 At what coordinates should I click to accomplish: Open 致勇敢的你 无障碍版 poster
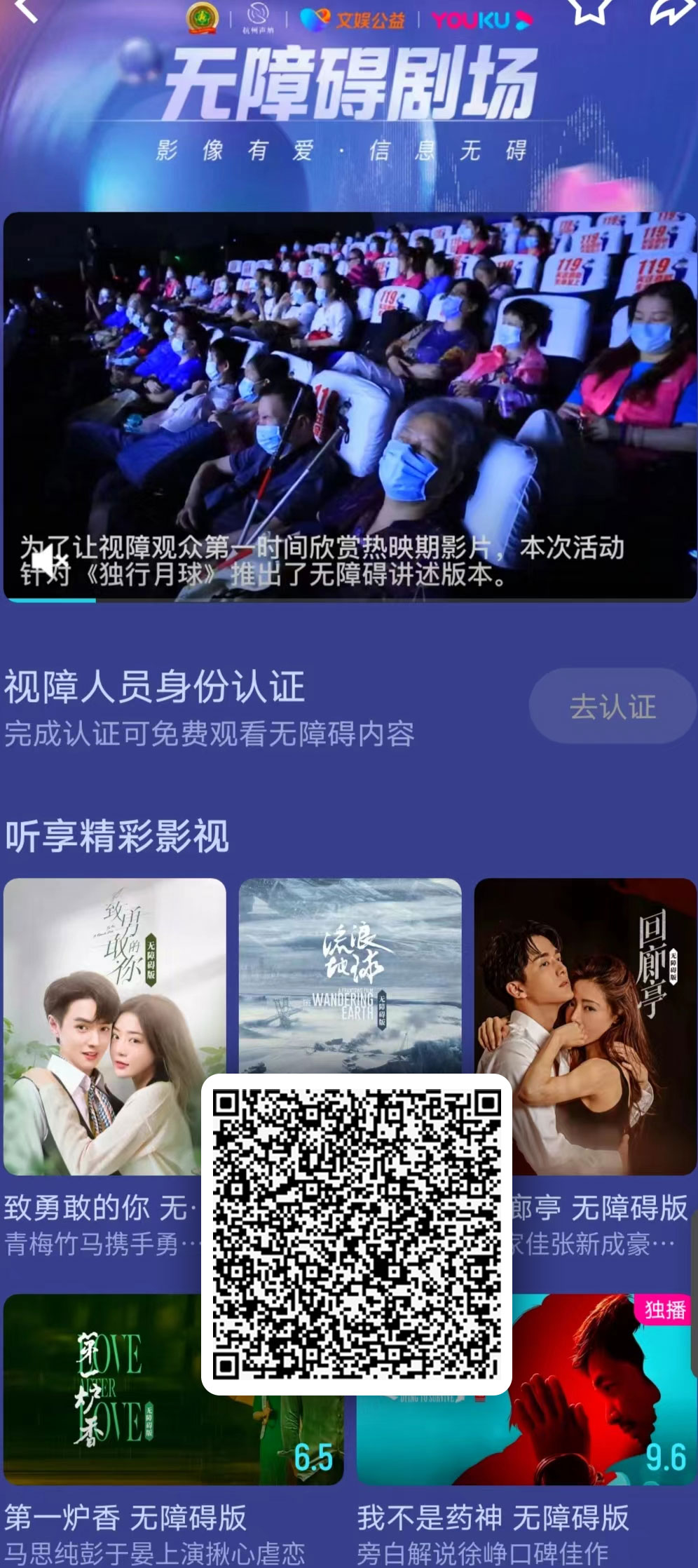click(x=115, y=1026)
